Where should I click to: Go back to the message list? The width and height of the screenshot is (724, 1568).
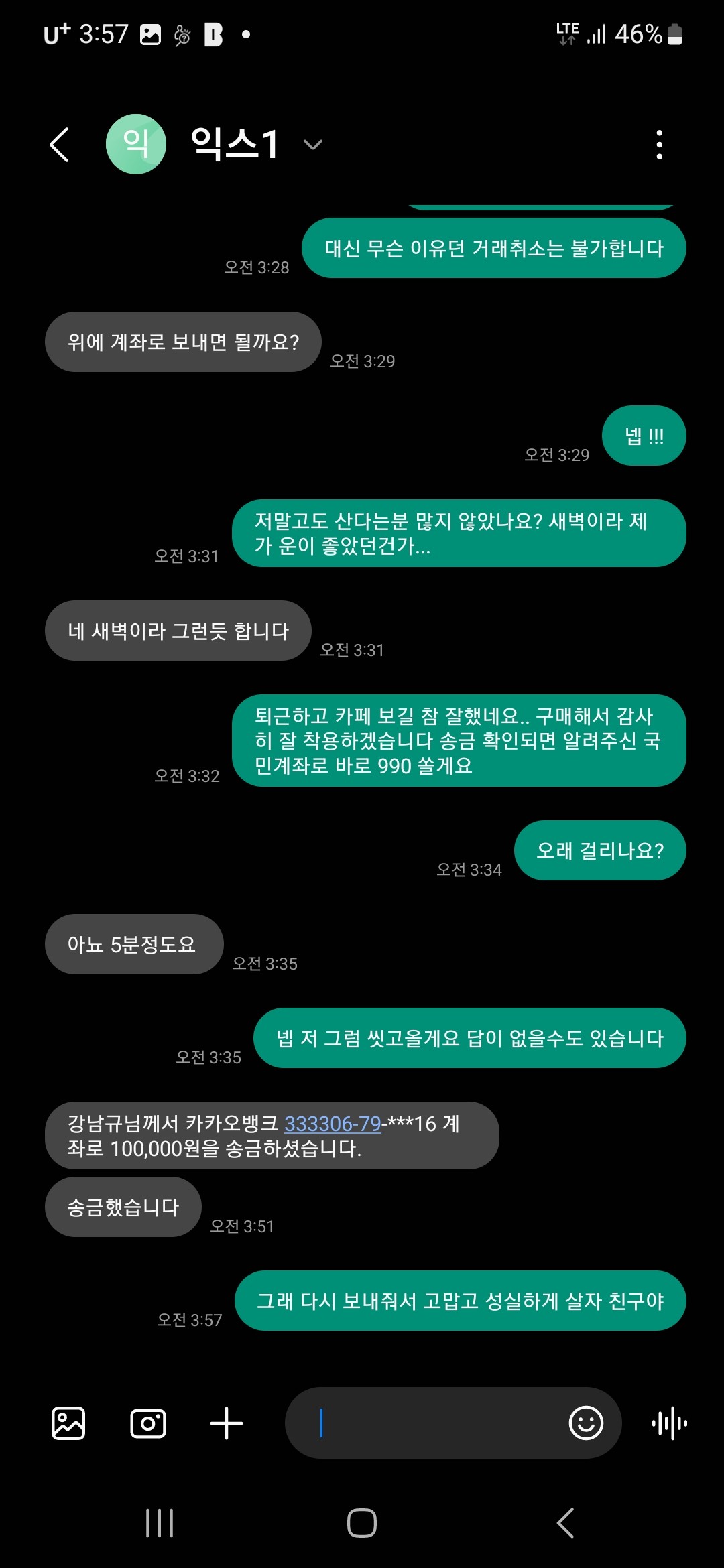click(60, 144)
